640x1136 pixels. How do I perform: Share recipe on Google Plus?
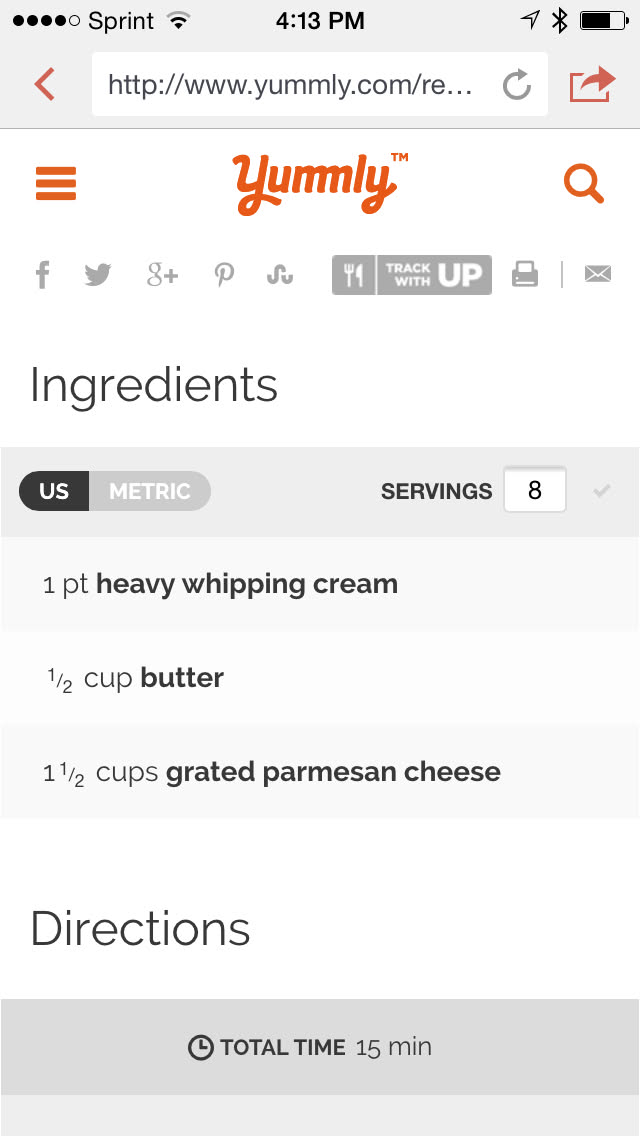(x=162, y=274)
